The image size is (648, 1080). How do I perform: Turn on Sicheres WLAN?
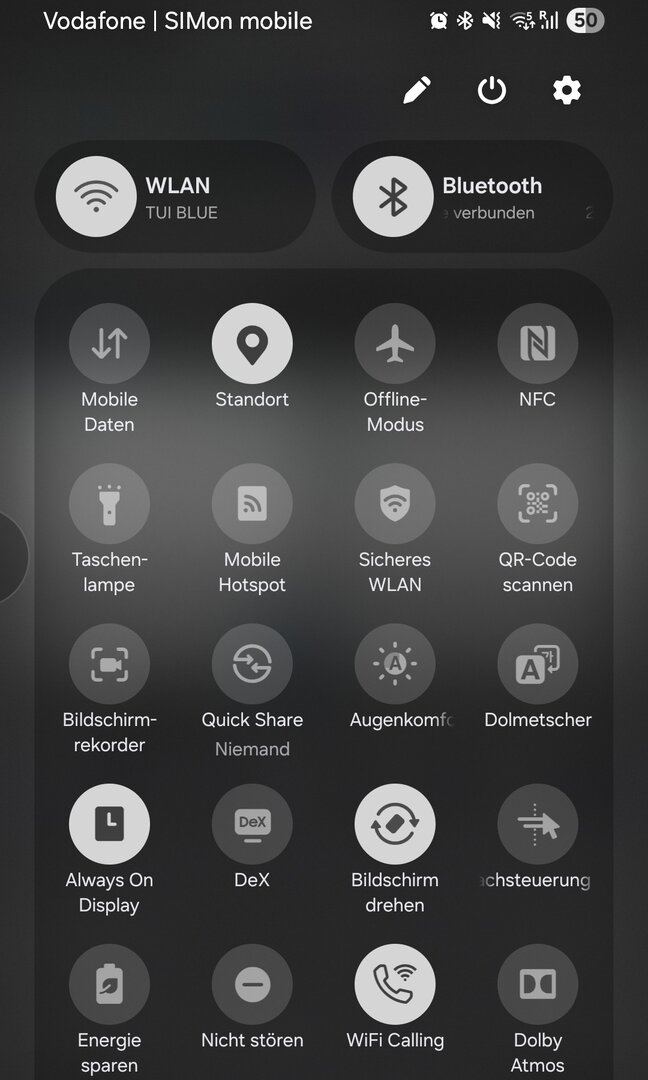395,504
